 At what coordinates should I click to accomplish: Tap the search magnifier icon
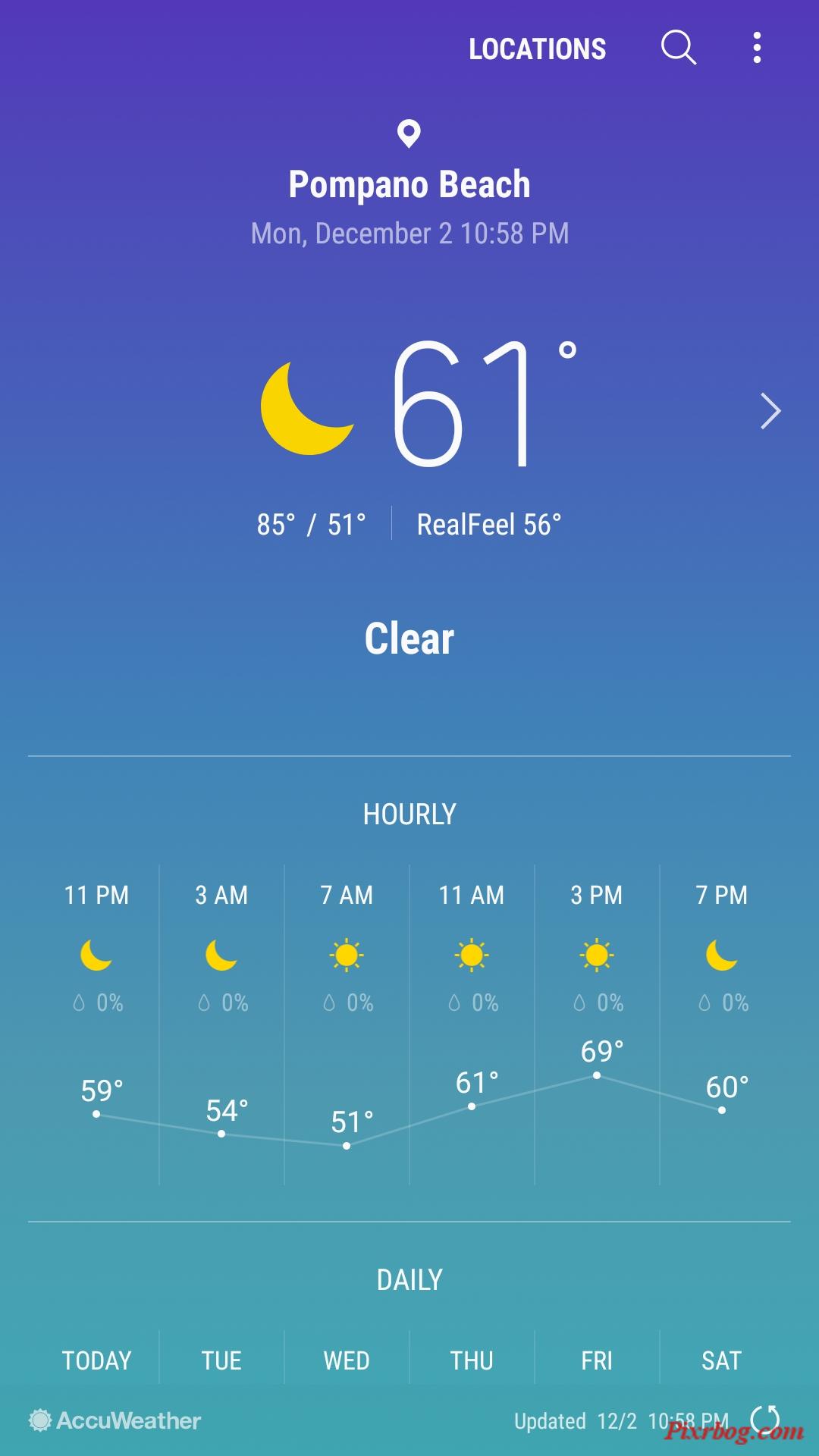click(678, 48)
